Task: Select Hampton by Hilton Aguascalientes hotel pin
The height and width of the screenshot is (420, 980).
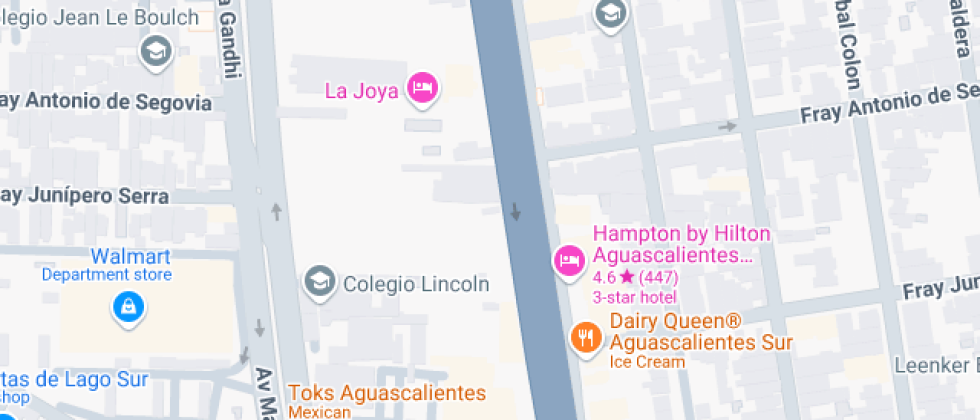Action: (x=569, y=261)
